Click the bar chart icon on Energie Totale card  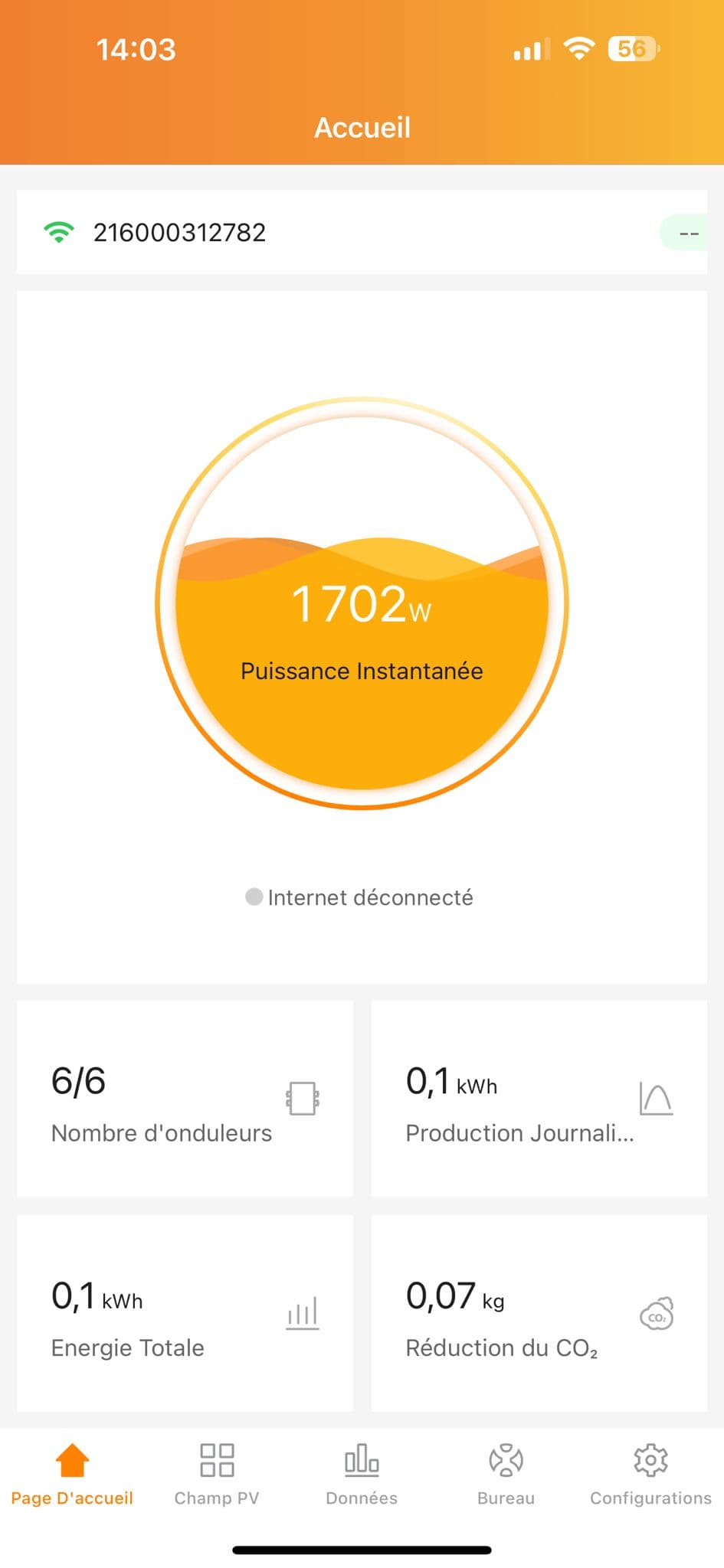tap(301, 1311)
